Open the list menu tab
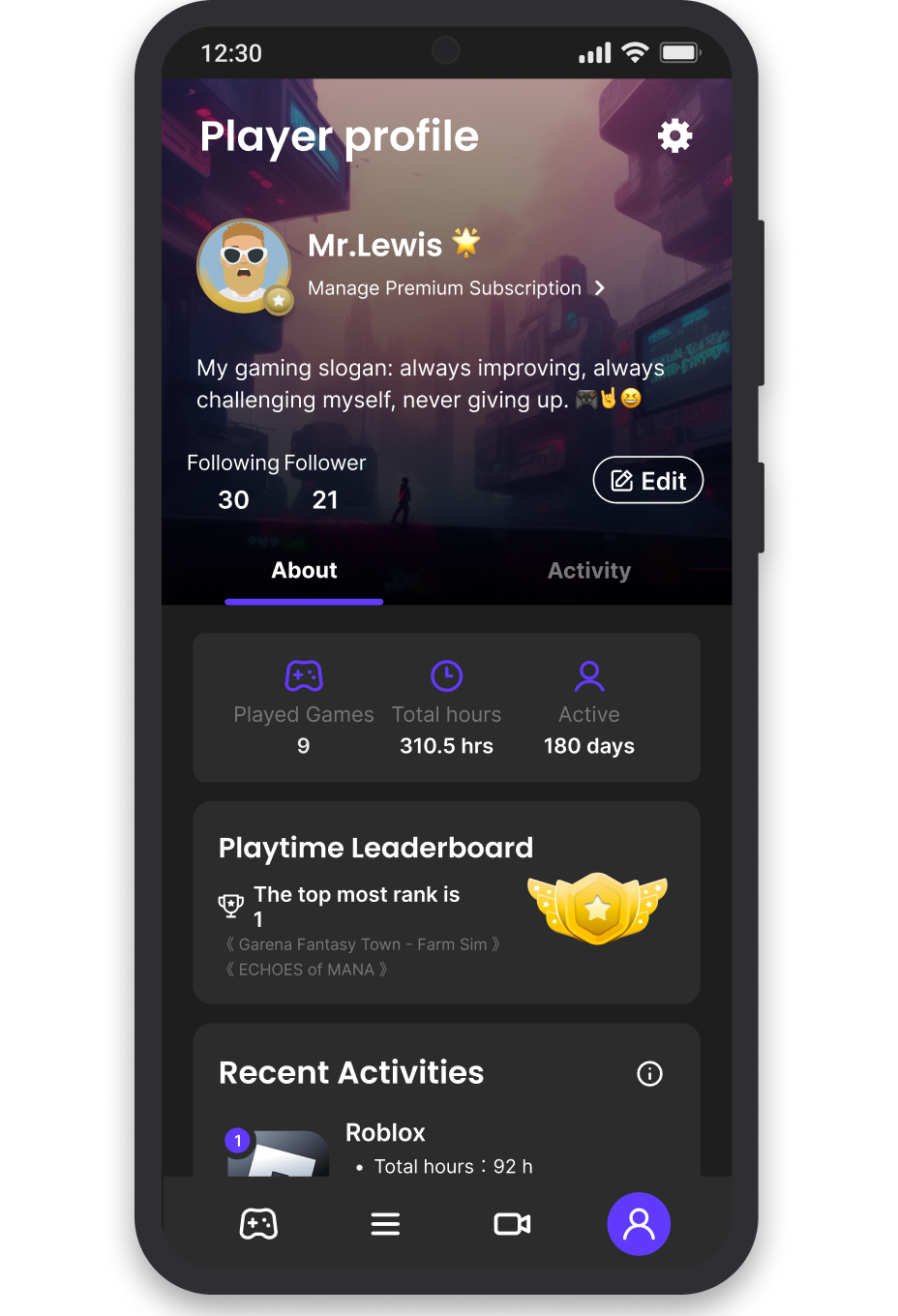 pos(385,1224)
